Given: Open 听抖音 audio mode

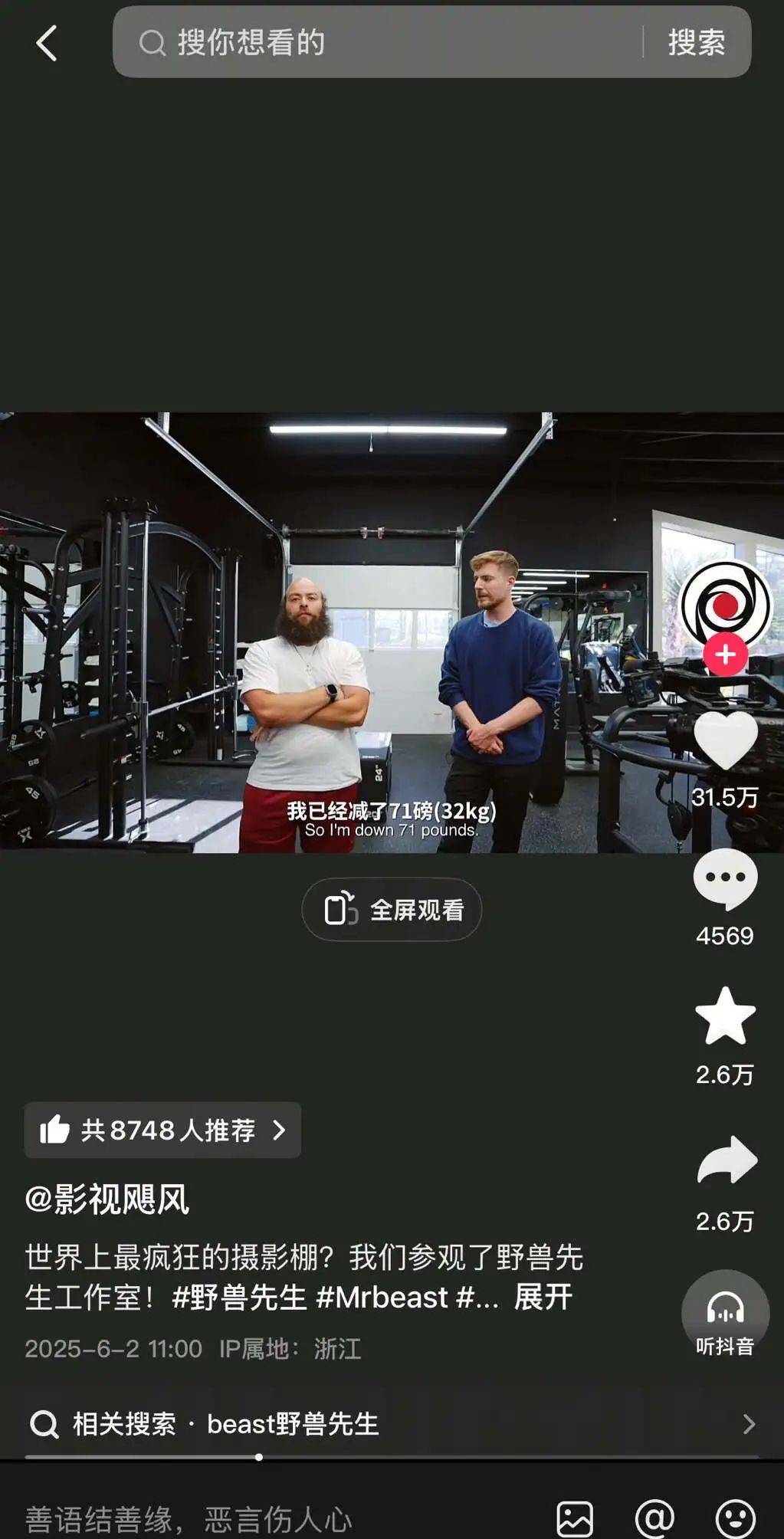Looking at the screenshot, I should (725, 1314).
